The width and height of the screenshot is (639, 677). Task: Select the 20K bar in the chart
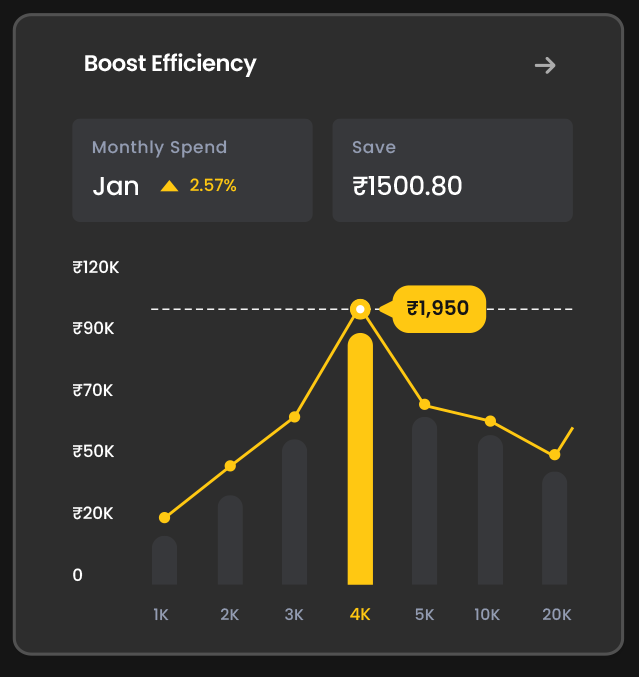pyautogui.click(x=555, y=528)
